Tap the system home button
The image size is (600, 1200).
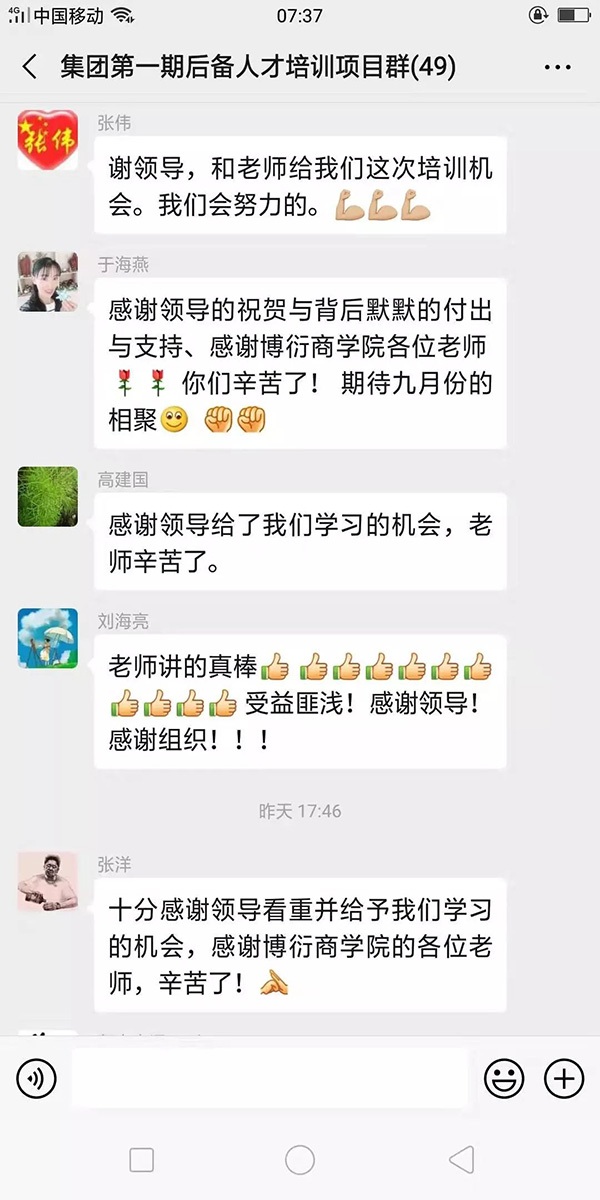pyautogui.click(x=300, y=1160)
